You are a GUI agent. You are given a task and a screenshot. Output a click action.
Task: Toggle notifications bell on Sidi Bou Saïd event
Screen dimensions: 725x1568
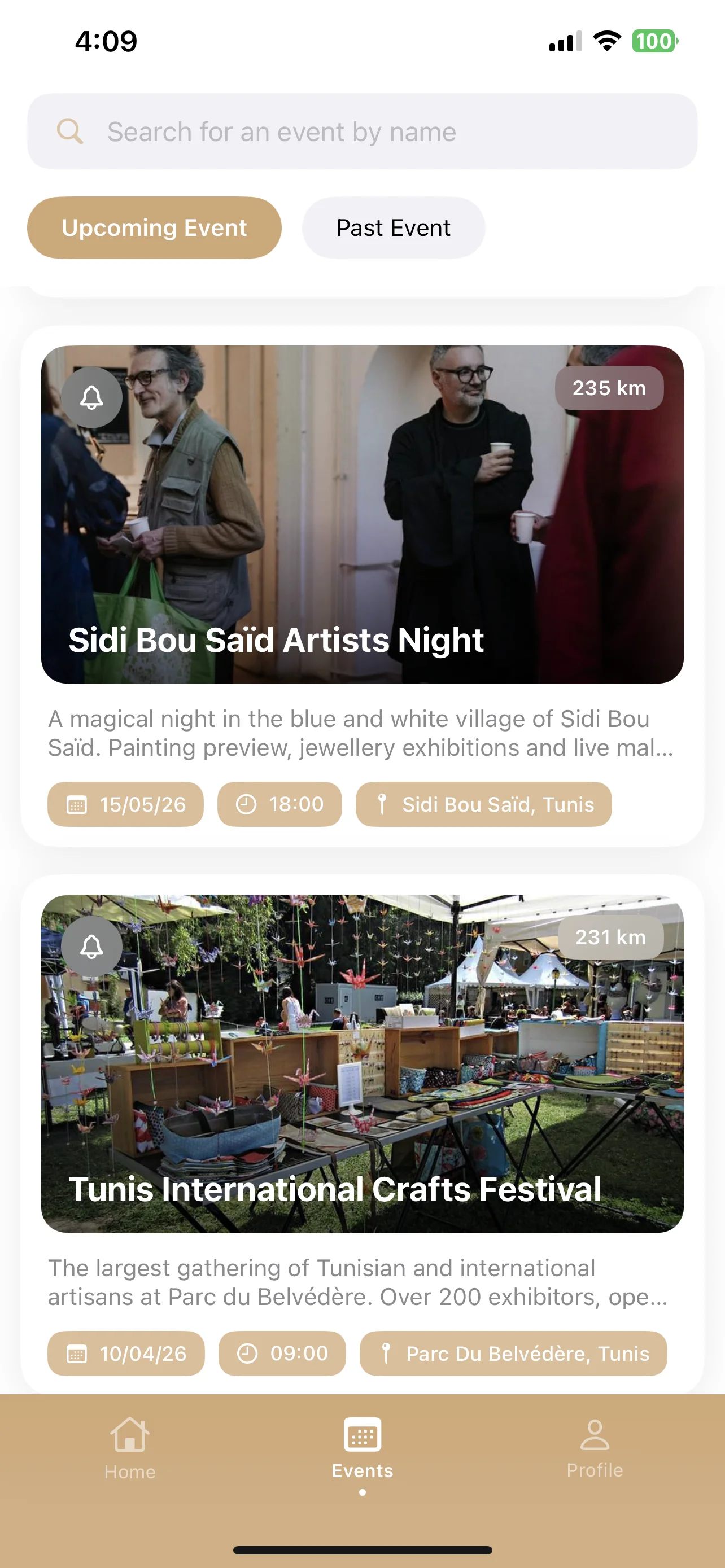[x=91, y=397]
